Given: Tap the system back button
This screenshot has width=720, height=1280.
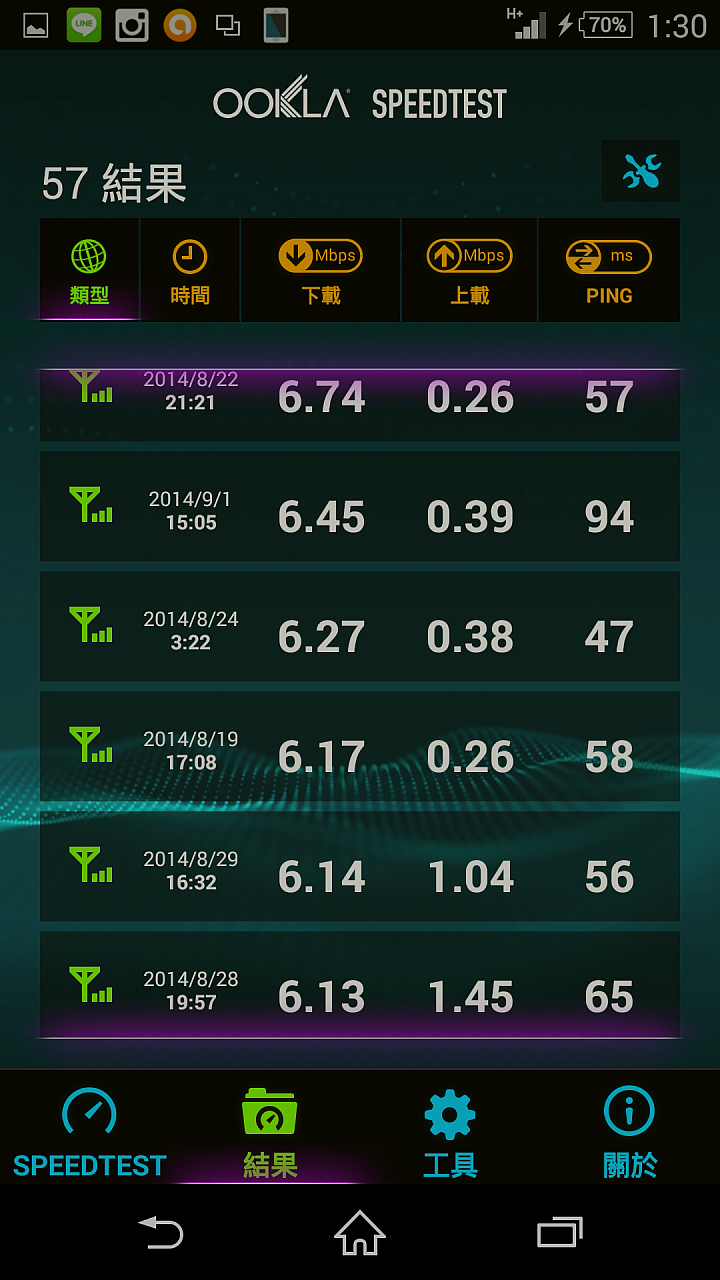Looking at the screenshot, I should (160, 1232).
